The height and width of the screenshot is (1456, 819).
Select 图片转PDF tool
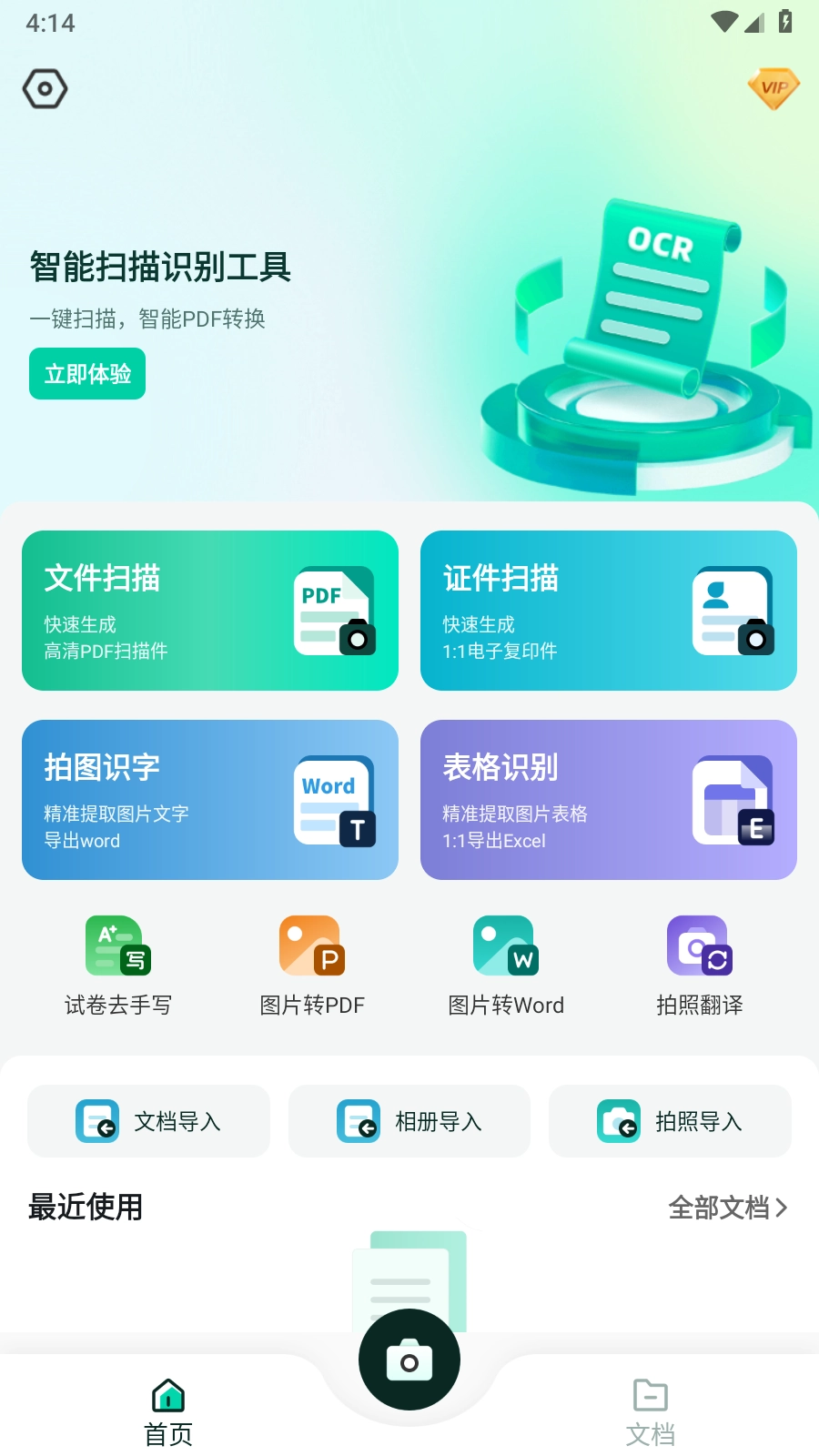point(312,966)
